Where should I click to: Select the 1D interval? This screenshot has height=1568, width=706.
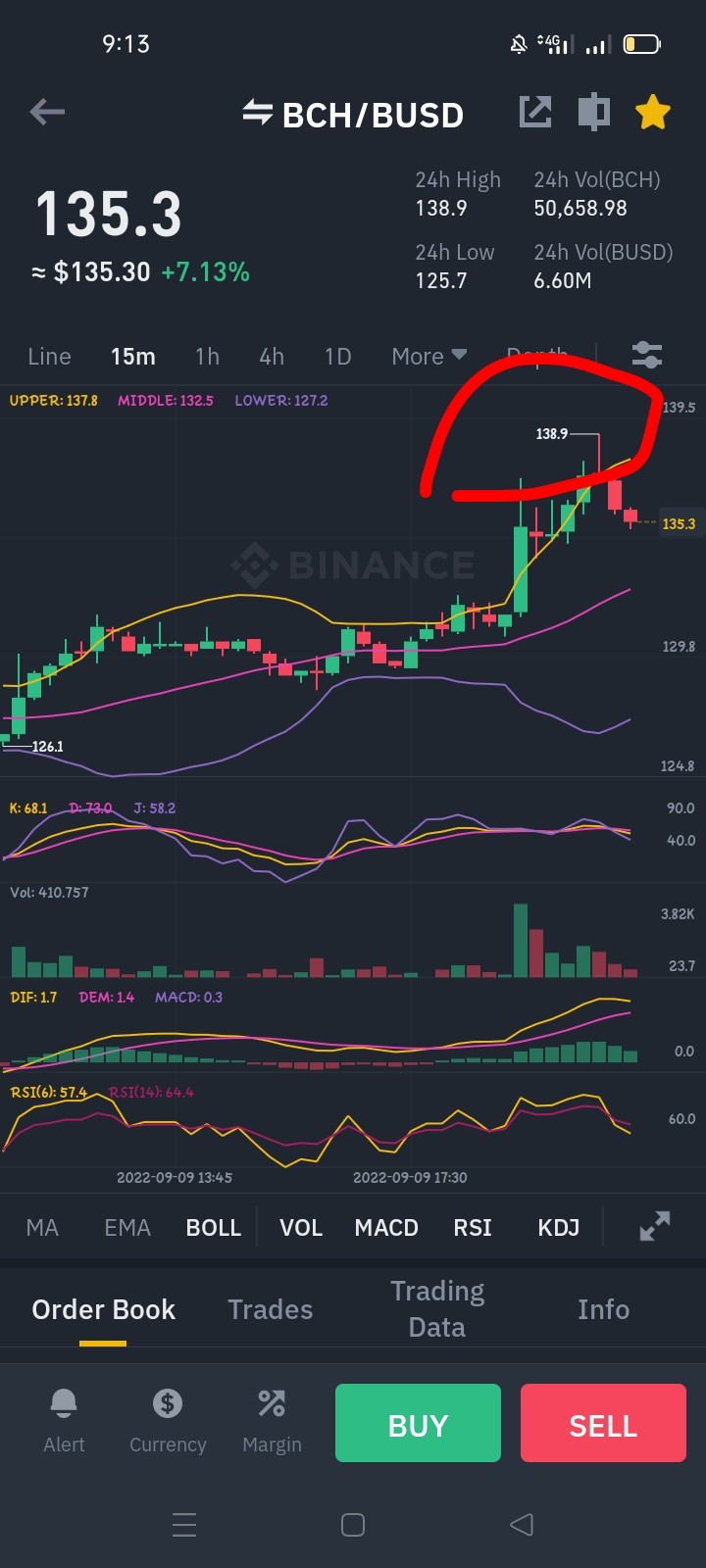pyautogui.click(x=337, y=357)
